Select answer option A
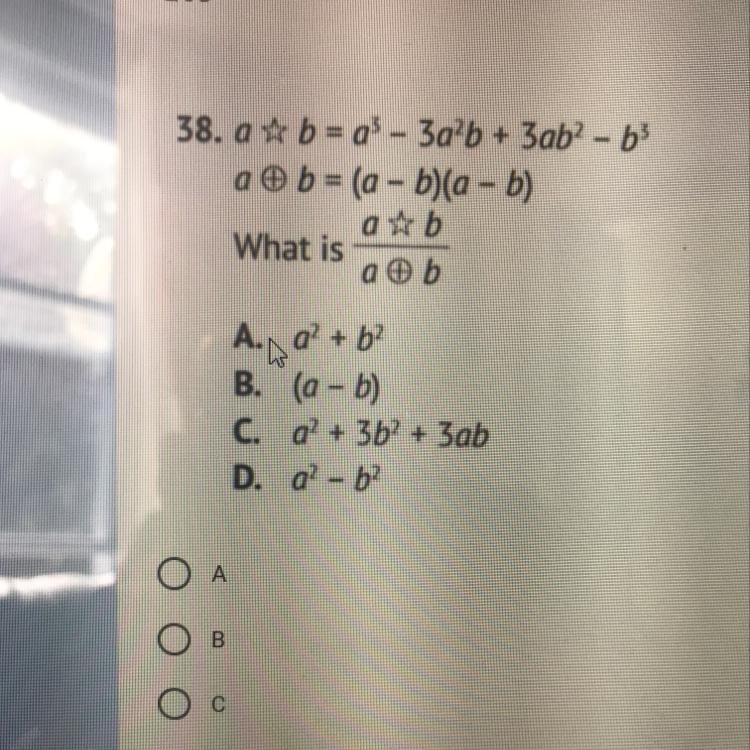 (x=173, y=575)
